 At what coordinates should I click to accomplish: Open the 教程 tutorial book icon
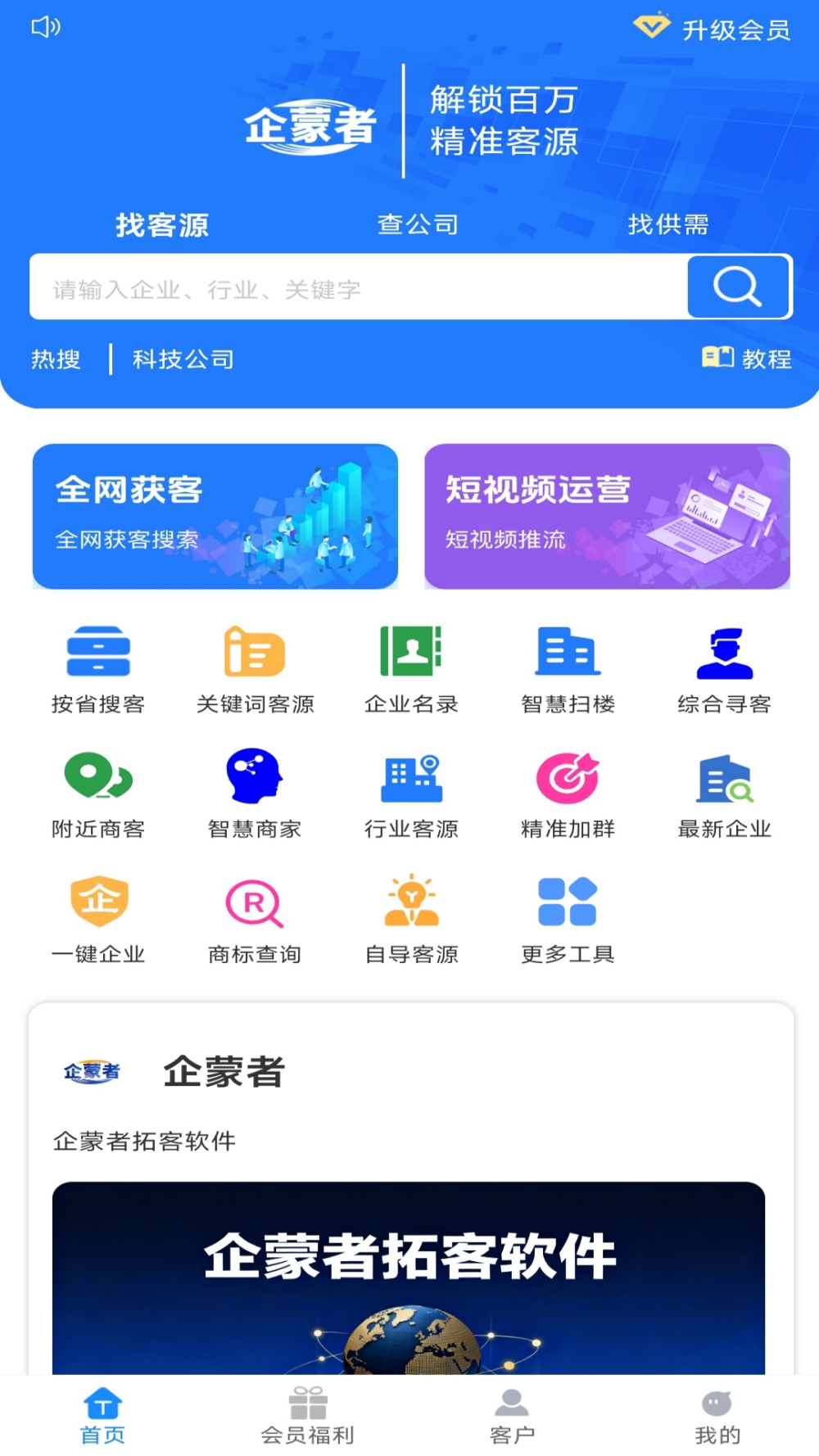click(747, 358)
